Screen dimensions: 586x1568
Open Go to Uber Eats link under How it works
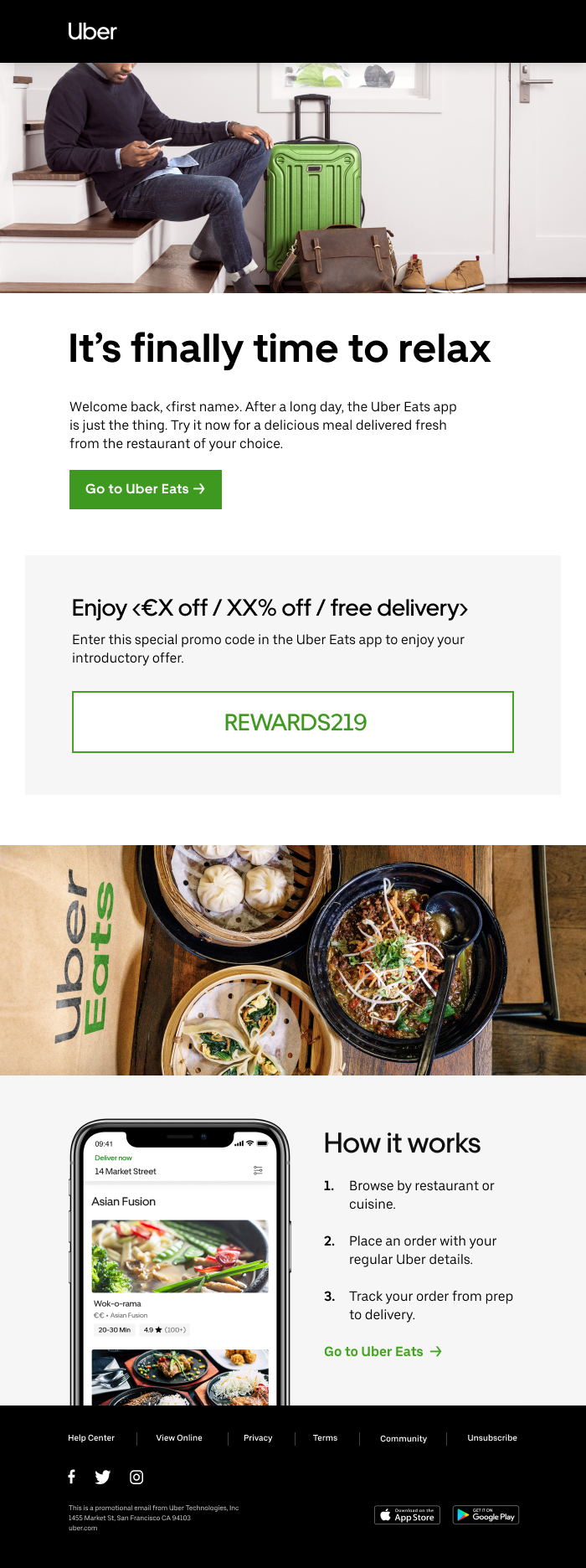[x=383, y=1351]
